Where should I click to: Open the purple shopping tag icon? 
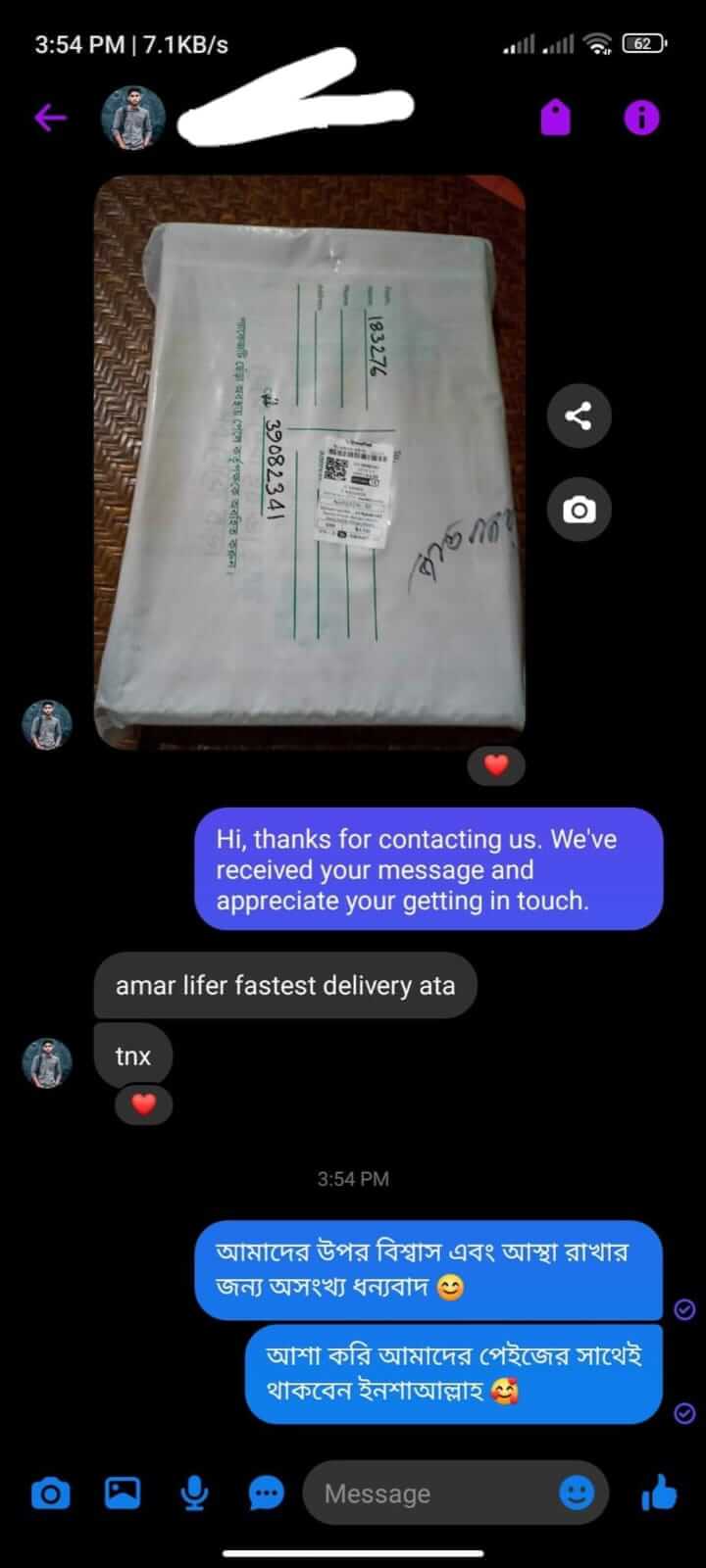coord(555,119)
